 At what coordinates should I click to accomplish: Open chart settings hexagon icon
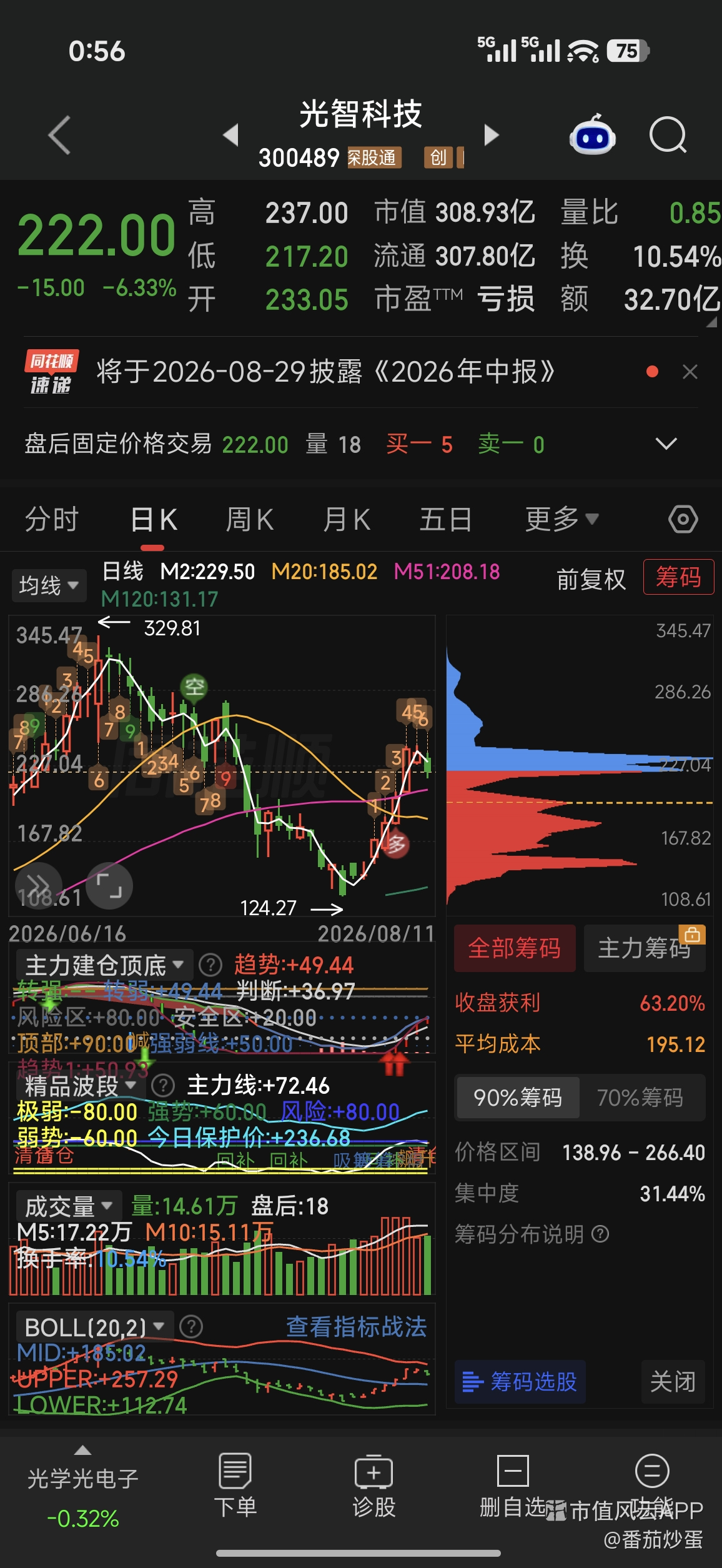(x=683, y=519)
